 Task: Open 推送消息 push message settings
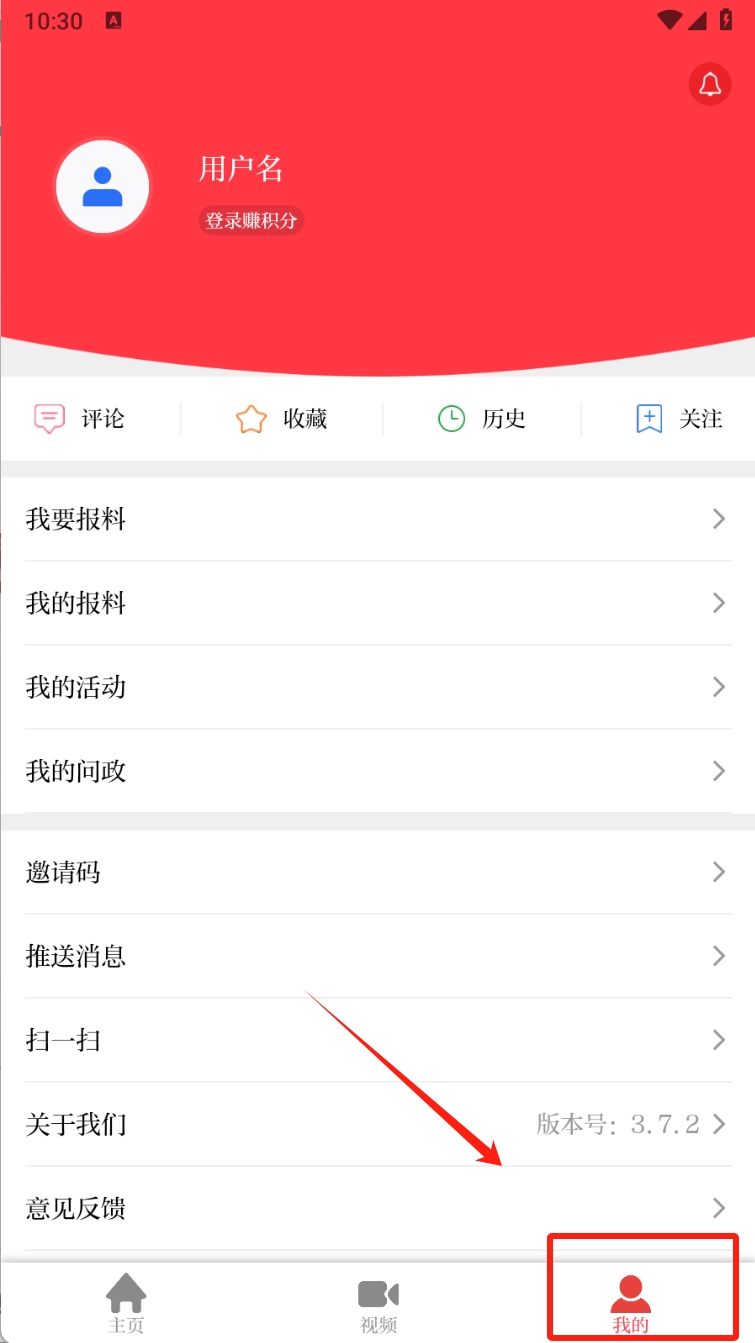[377, 956]
